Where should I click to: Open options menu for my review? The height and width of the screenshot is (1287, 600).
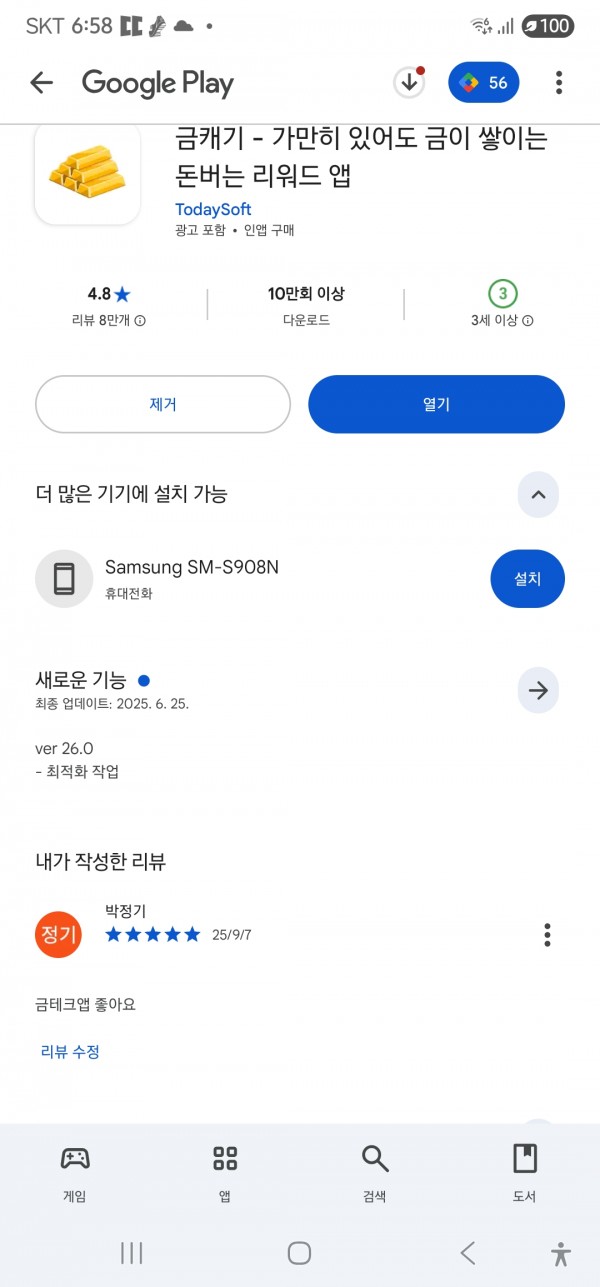(x=547, y=935)
